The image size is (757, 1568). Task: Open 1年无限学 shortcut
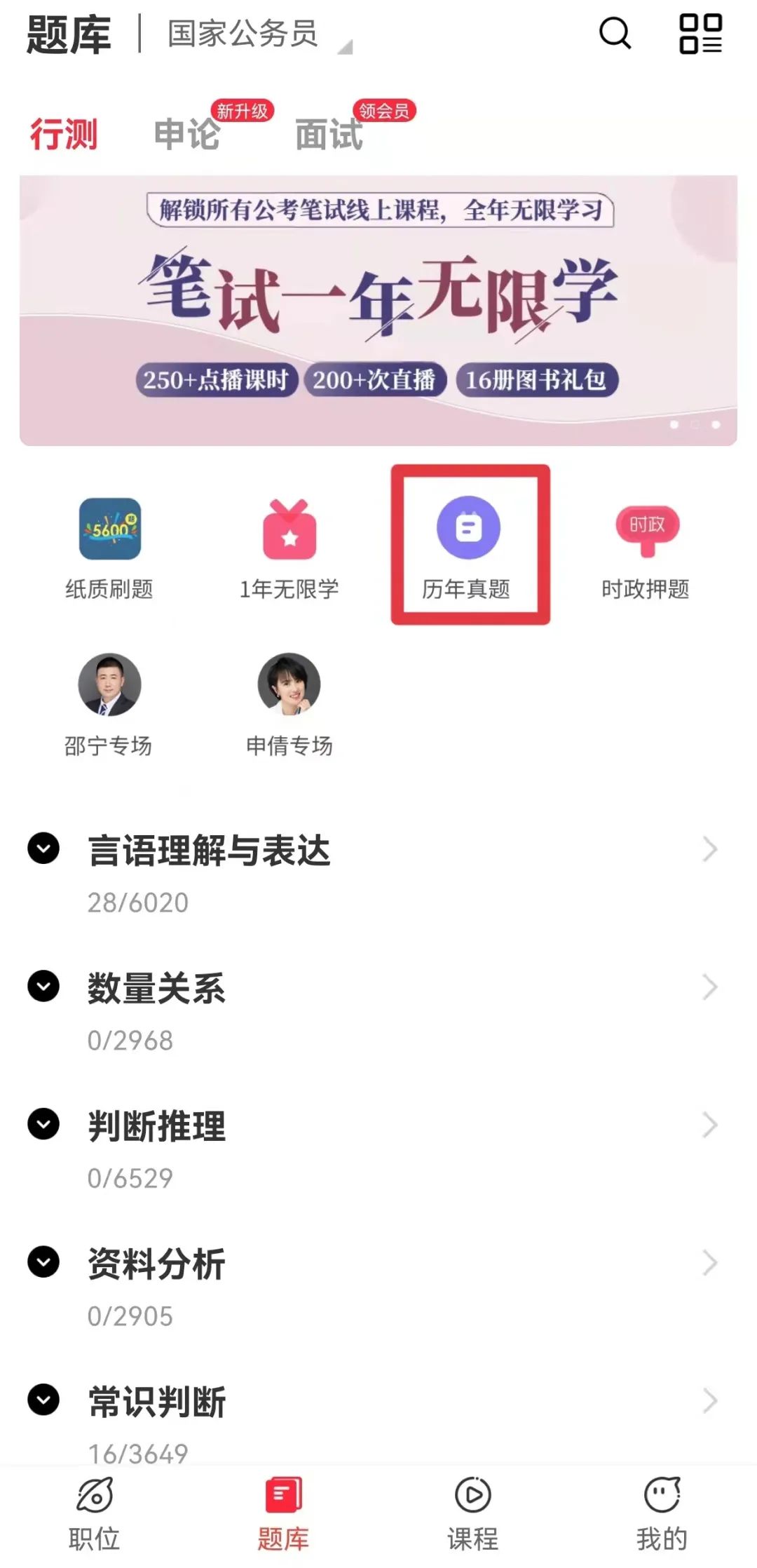(x=289, y=546)
